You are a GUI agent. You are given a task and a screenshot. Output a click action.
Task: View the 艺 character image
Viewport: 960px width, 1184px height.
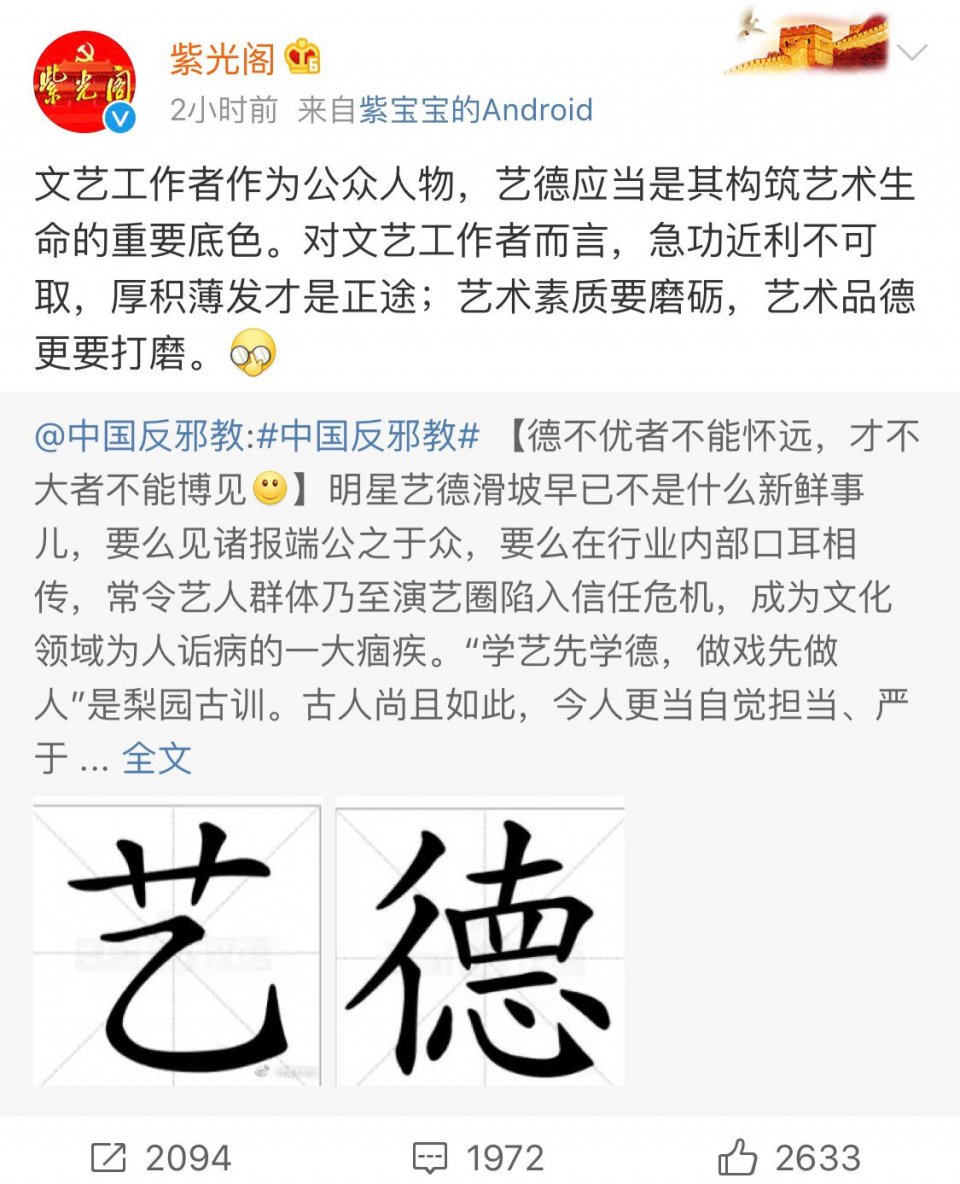(x=177, y=941)
